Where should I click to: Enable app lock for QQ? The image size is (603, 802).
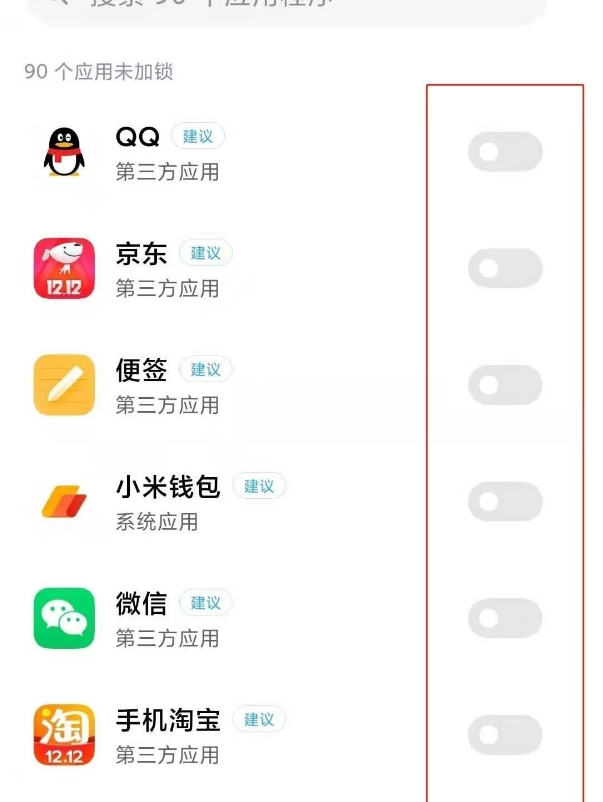(505, 152)
